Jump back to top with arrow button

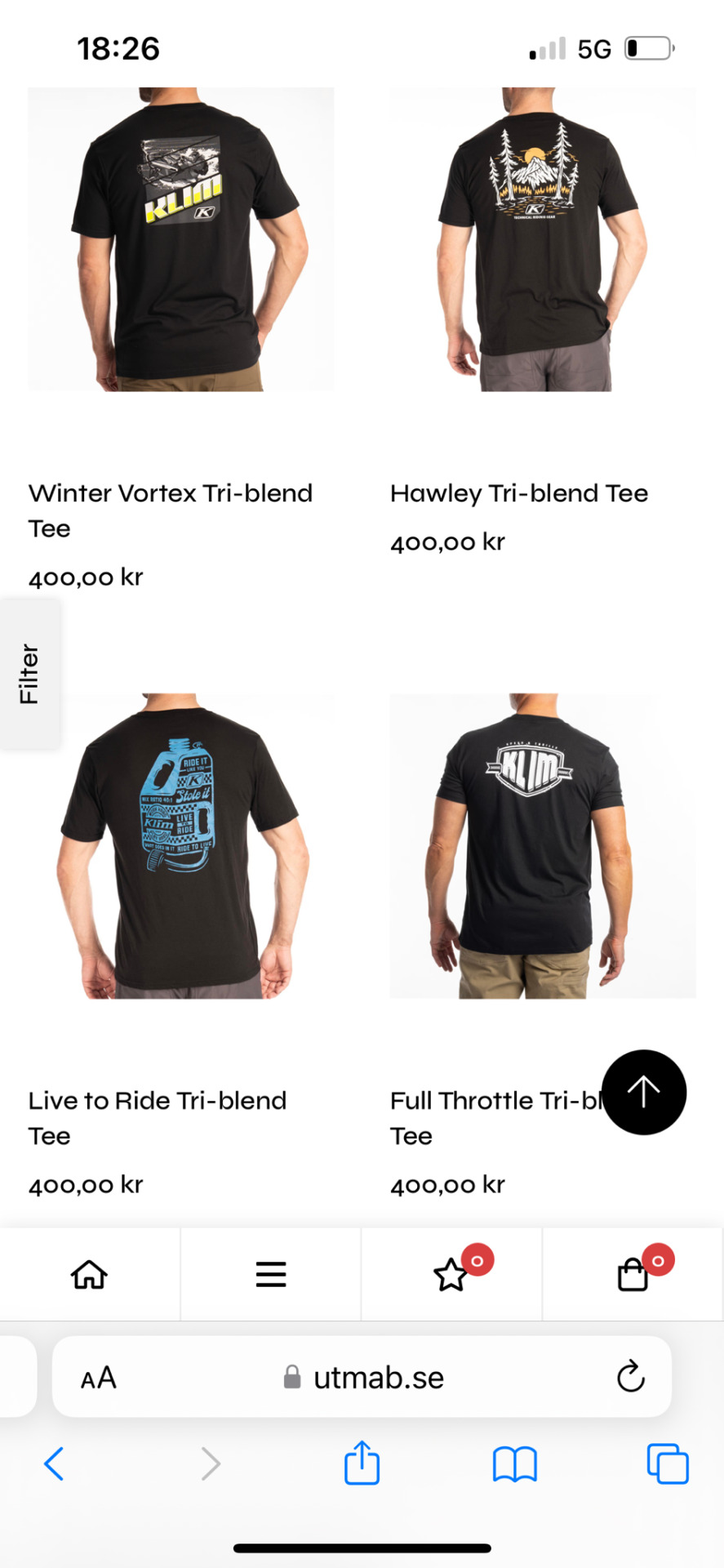click(643, 1092)
